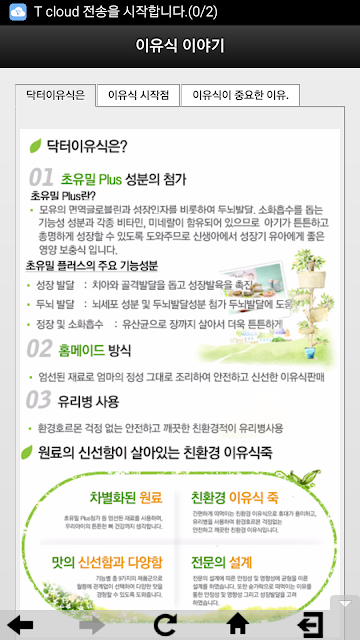Screen dimensions: 360x640
Task: Select the 닥터이유식은 tab
Action: pyautogui.click(x=56, y=96)
